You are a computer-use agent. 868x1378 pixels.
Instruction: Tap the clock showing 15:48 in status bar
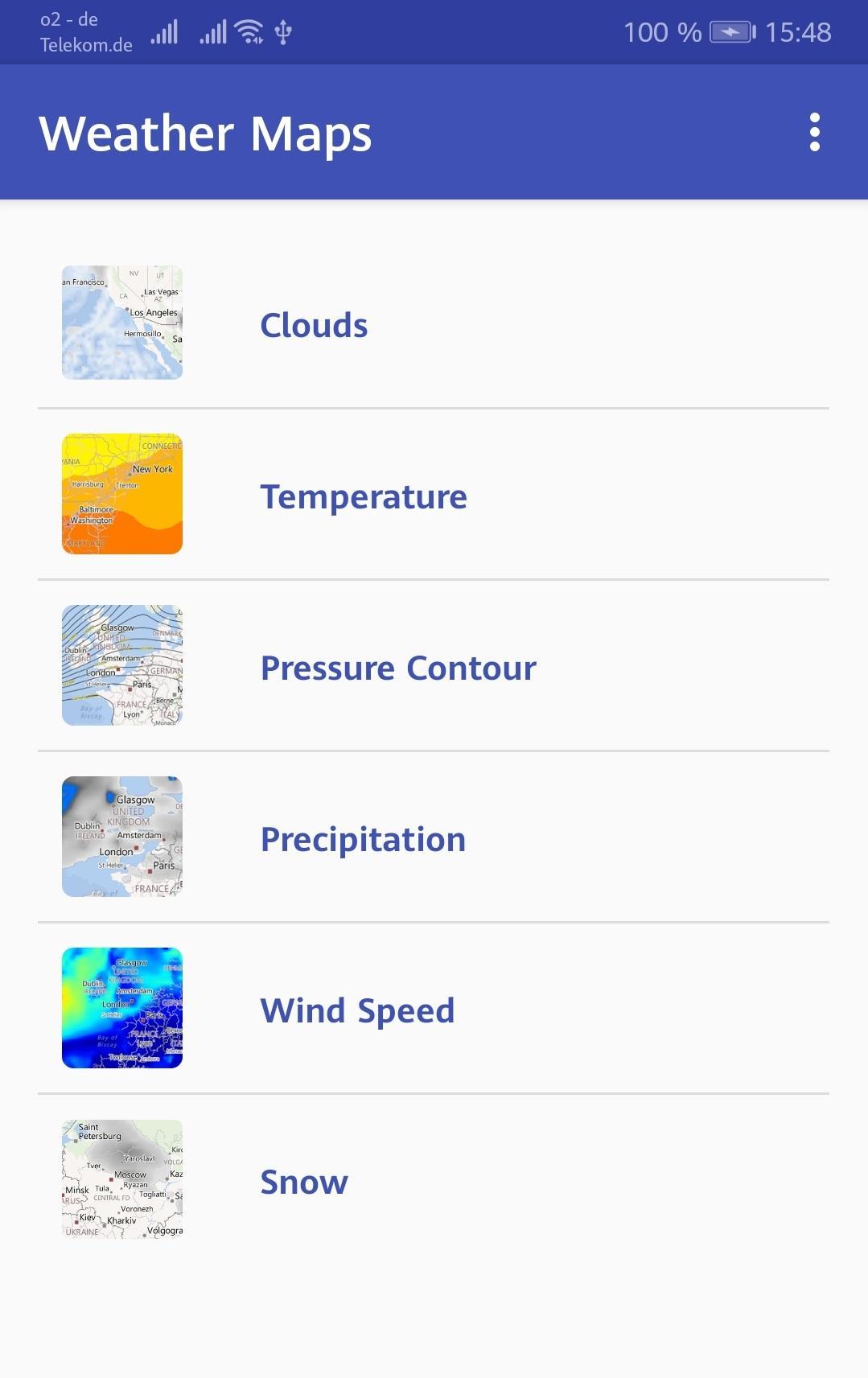click(x=796, y=31)
